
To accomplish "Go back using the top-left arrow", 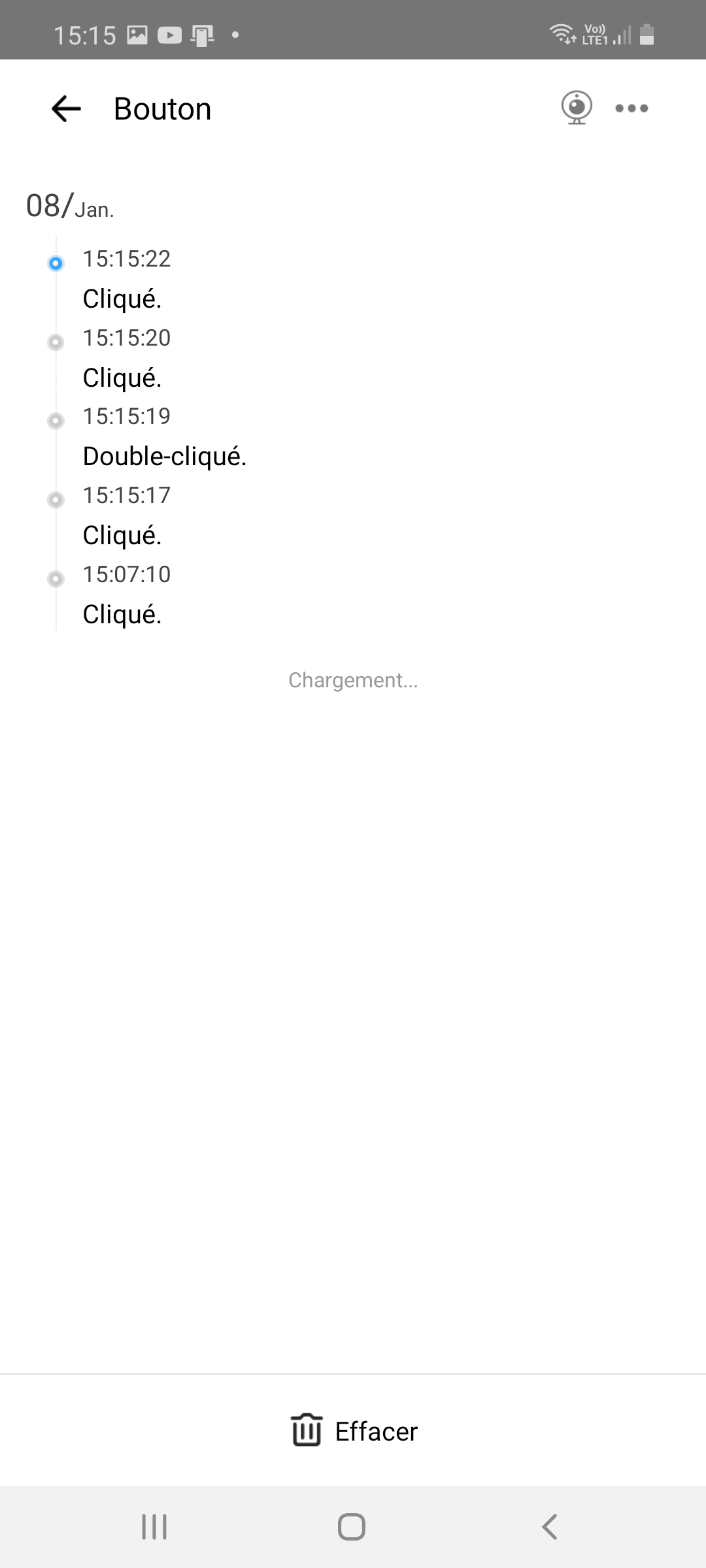I will point(66,108).
